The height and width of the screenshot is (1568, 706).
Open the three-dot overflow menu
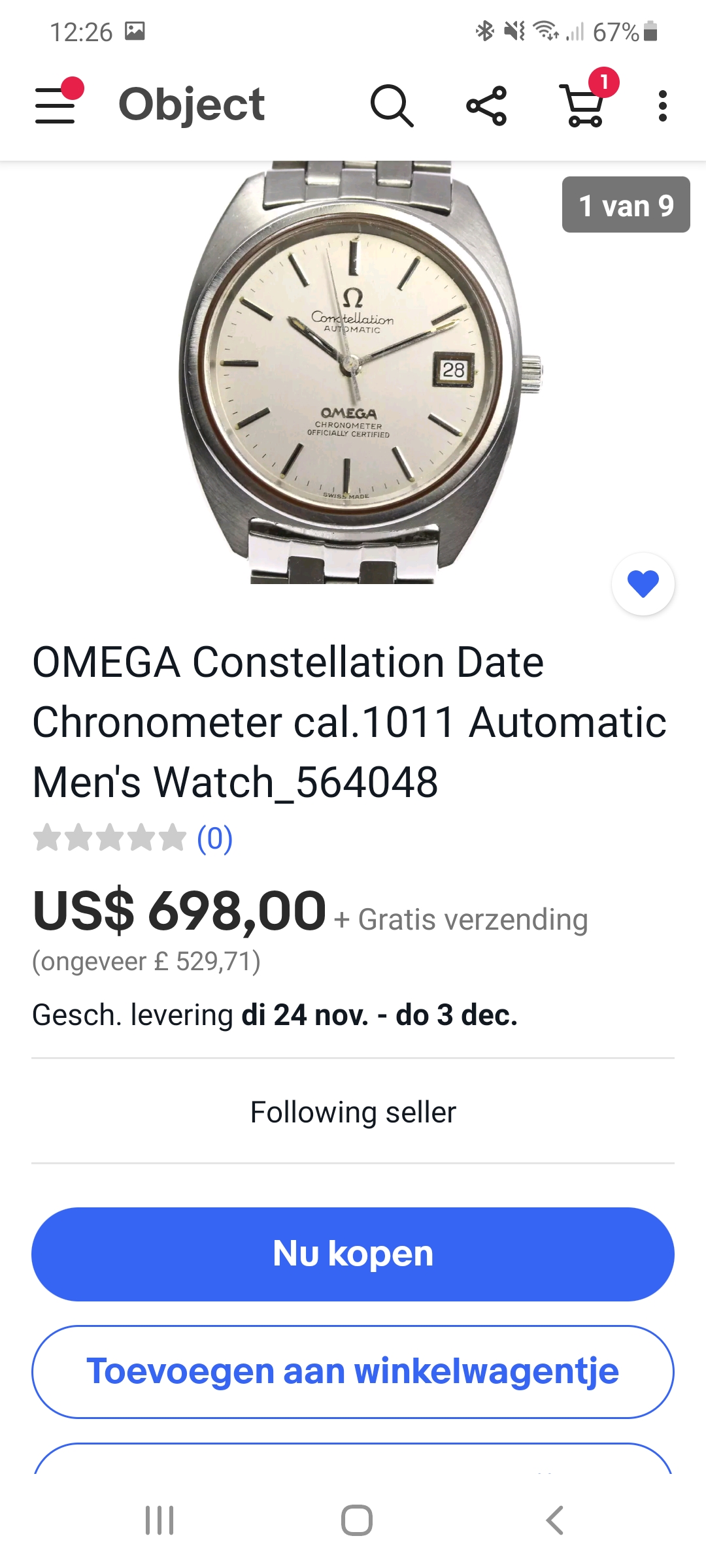click(x=662, y=105)
